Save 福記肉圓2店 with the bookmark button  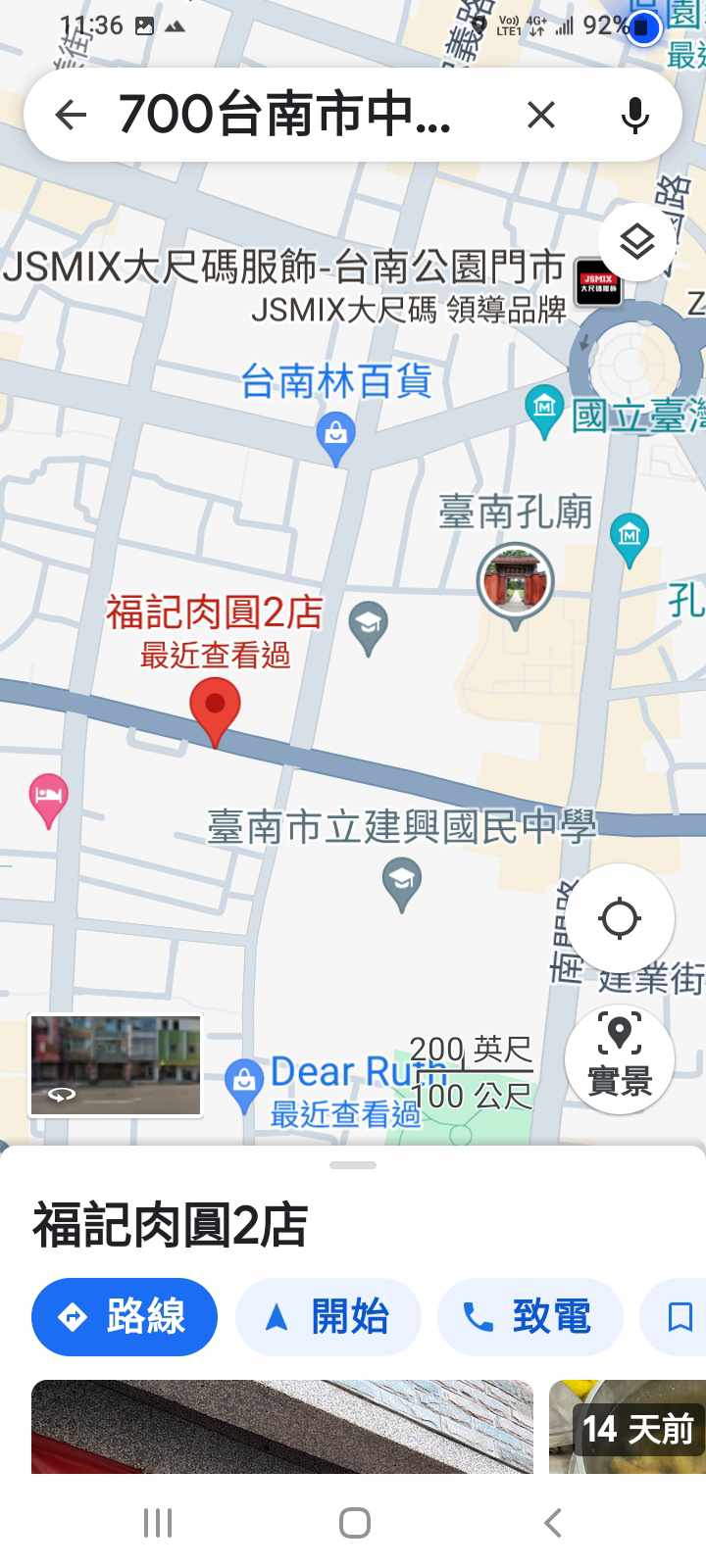click(679, 1316)
